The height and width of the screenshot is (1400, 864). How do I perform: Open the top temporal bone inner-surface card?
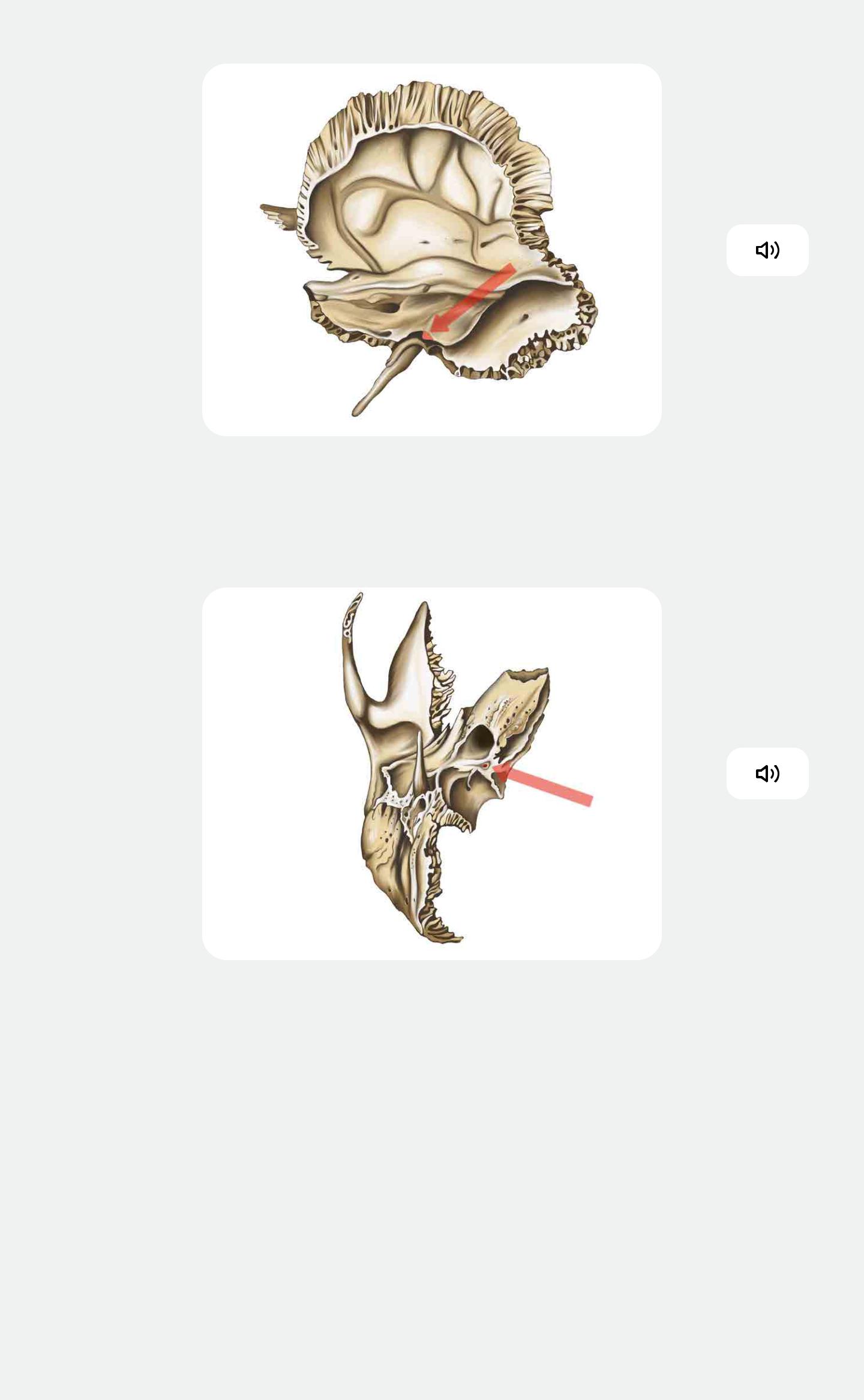[x=431, y=250]
